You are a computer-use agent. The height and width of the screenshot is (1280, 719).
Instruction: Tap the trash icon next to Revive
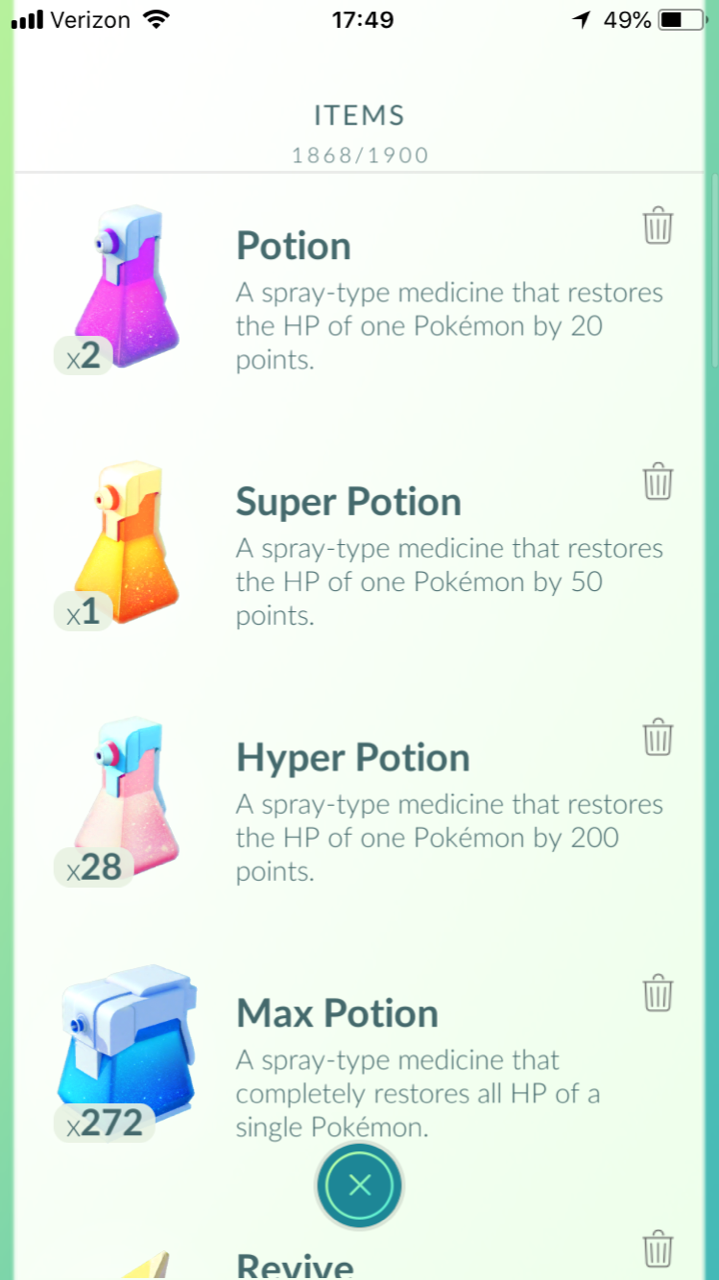[657, 1248]
